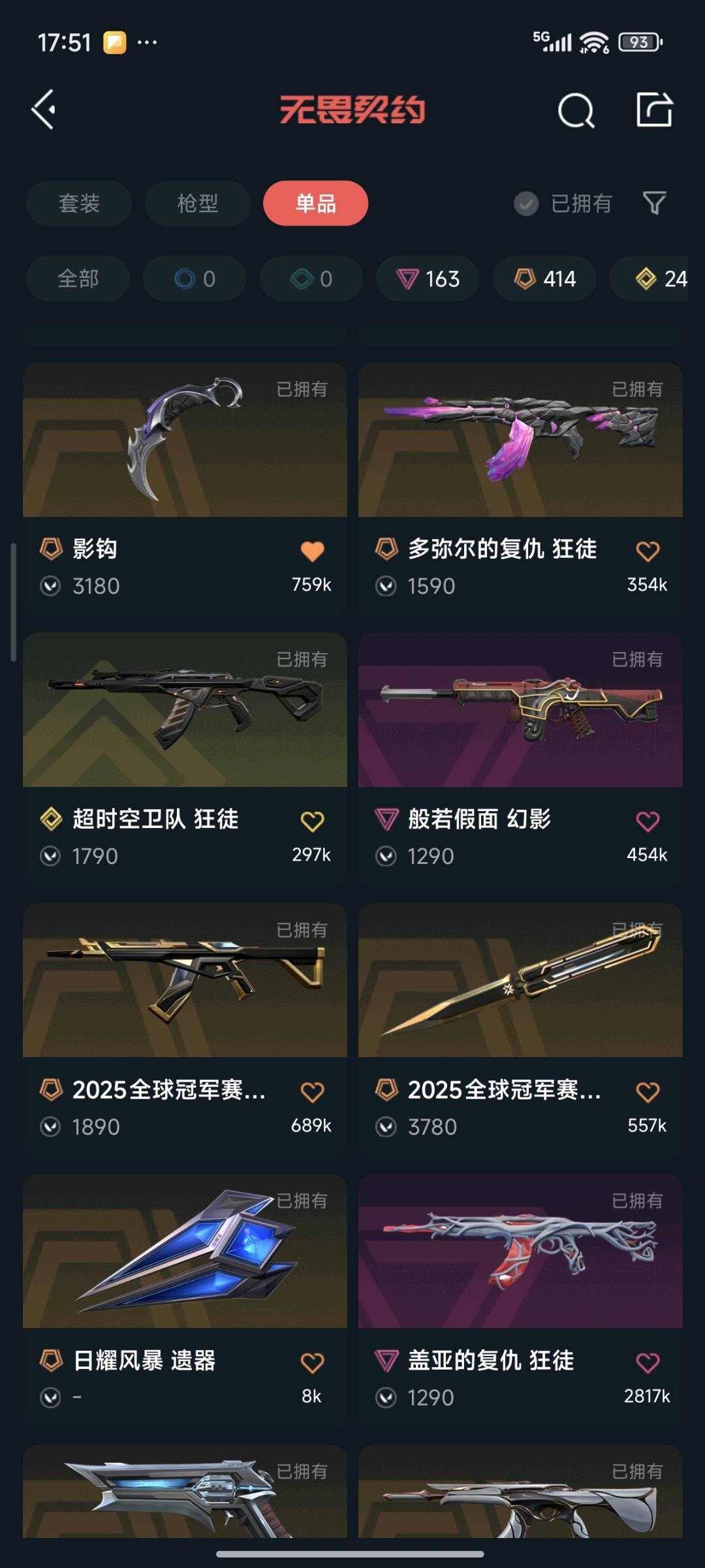Viewport: 705px width, 1568px height.
Task: Unlike the 影钩 skin
Action: 312,551
